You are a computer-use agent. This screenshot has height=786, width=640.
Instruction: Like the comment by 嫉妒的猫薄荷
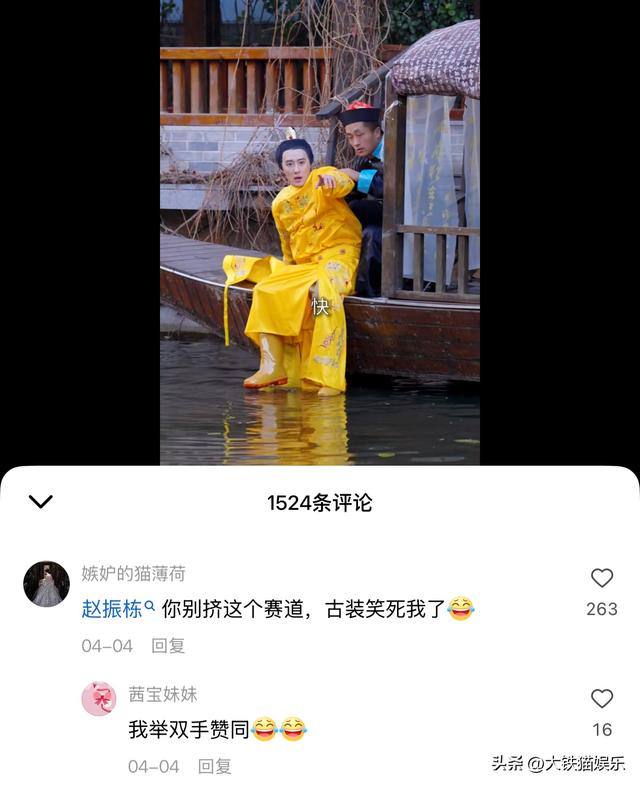pos(601,578)
